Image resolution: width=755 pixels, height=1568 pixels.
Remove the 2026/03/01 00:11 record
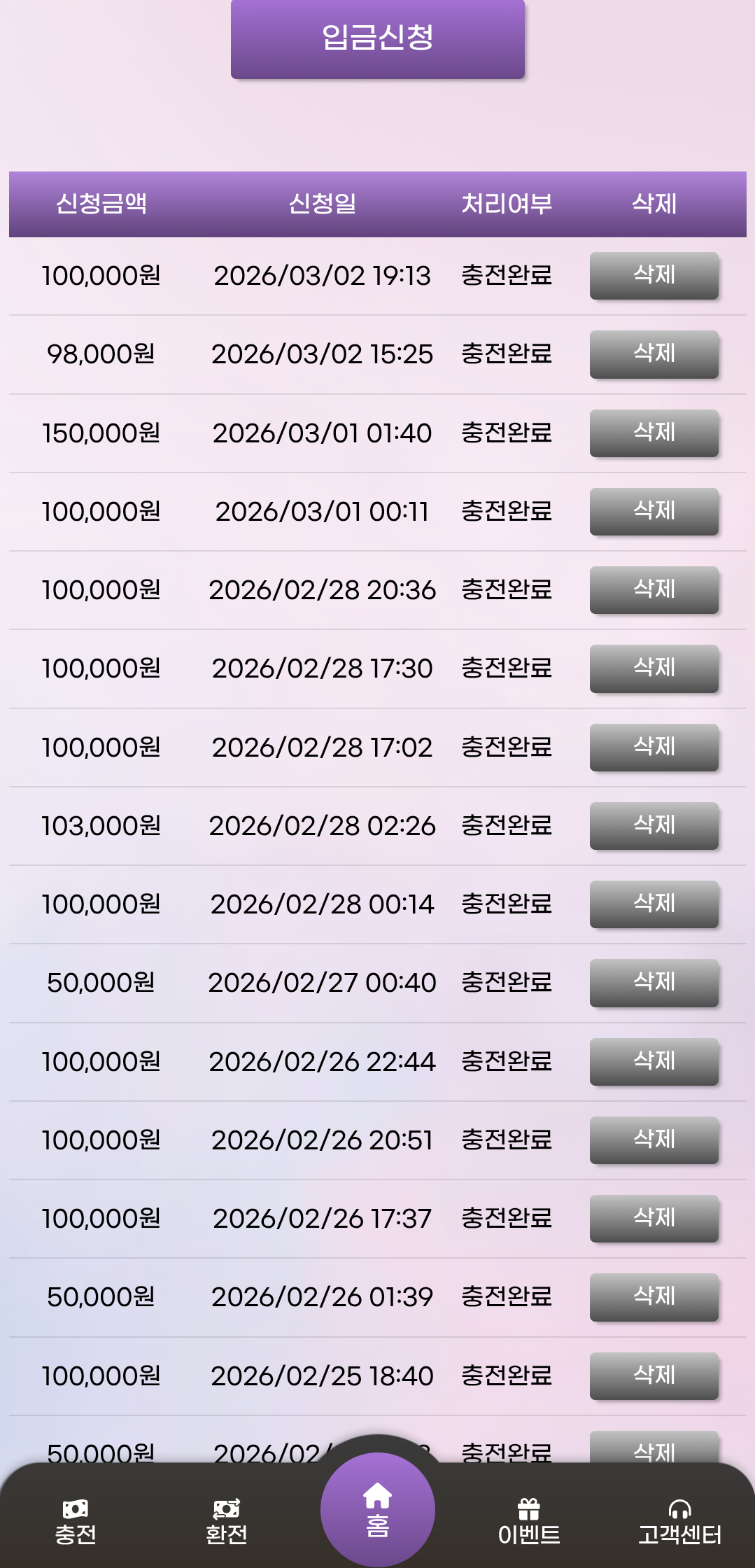click(x=654, y=512)
